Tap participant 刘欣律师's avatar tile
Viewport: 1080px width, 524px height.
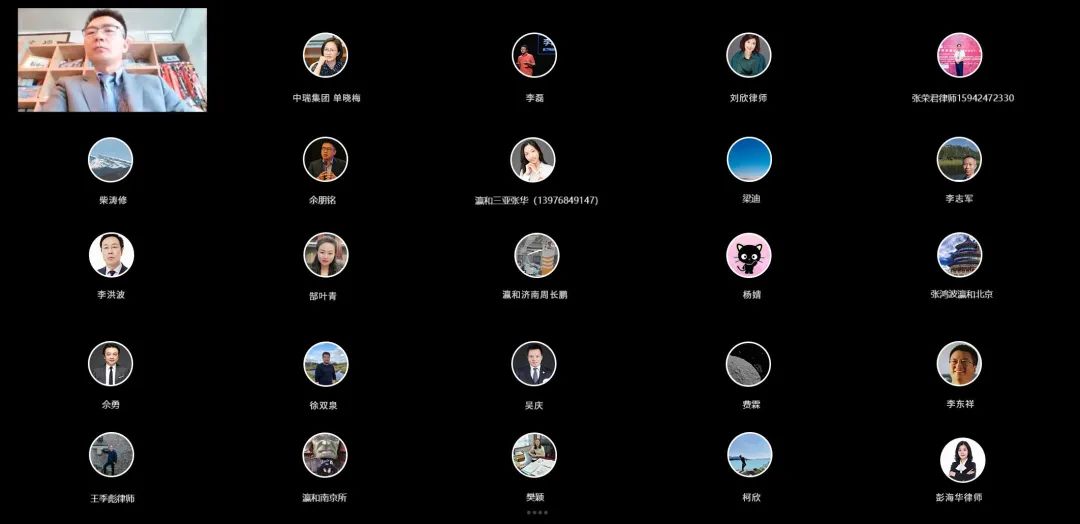pyautogui.click(x=748, y=55)
